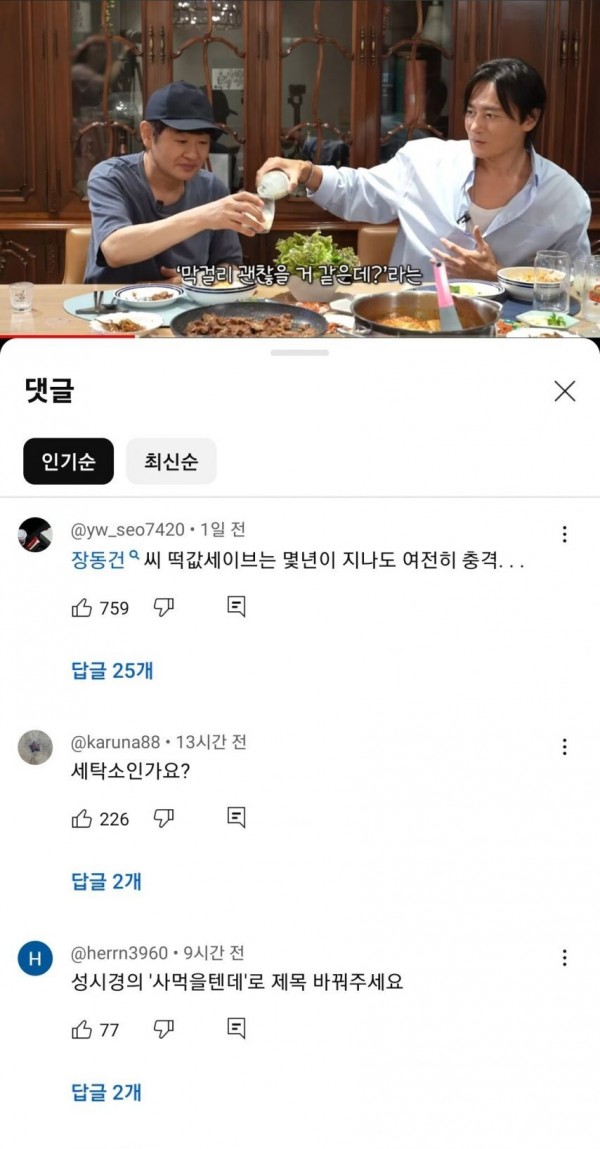Open overflow menu for @yw_seo7420's comment

[565, 534]
